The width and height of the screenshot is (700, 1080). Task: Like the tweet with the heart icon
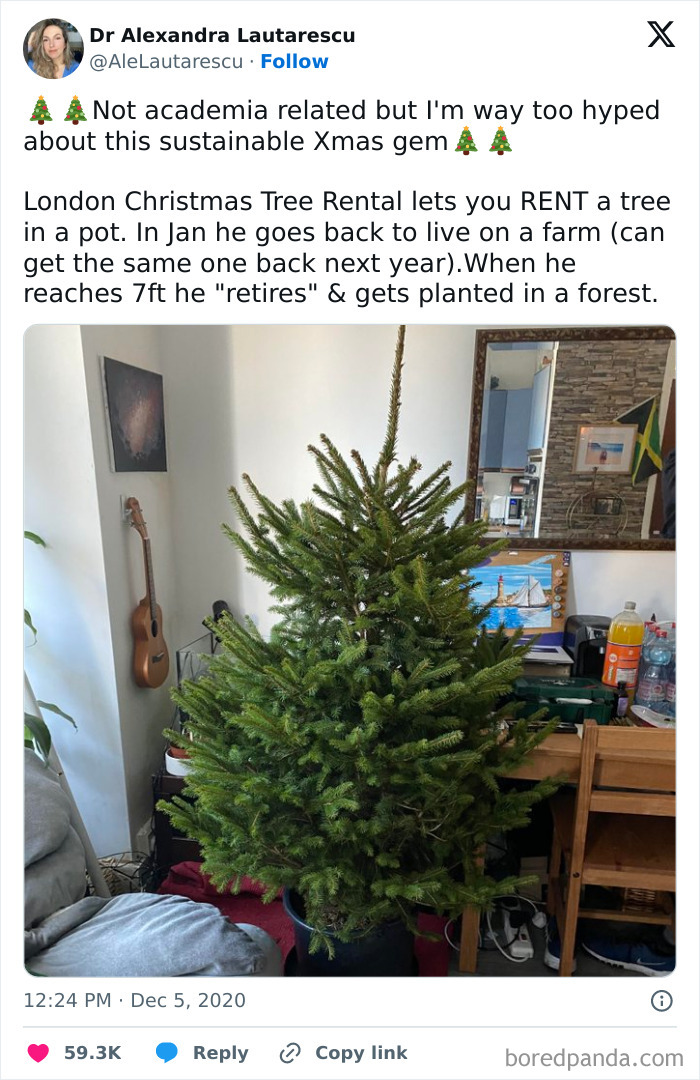click(x=39, y=1053)
